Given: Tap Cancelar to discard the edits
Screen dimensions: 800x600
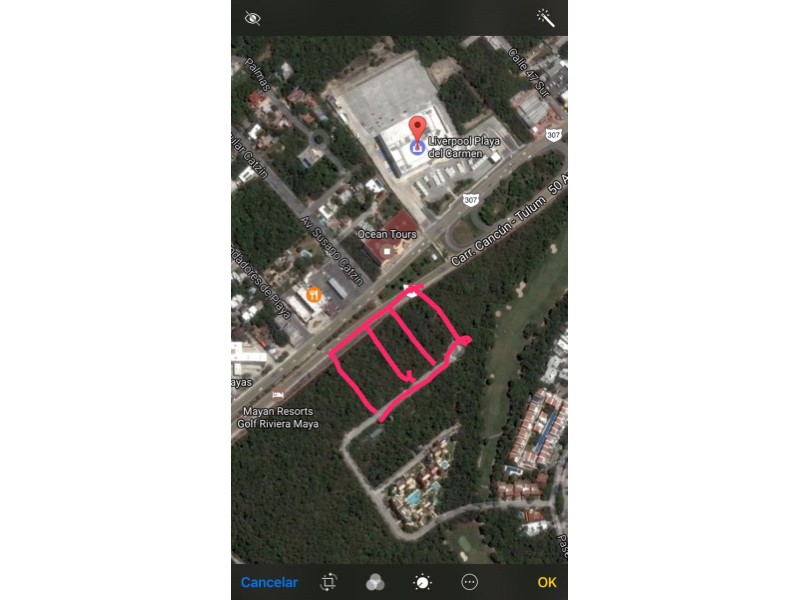Looking at the screenshot, I should point(269,582).
